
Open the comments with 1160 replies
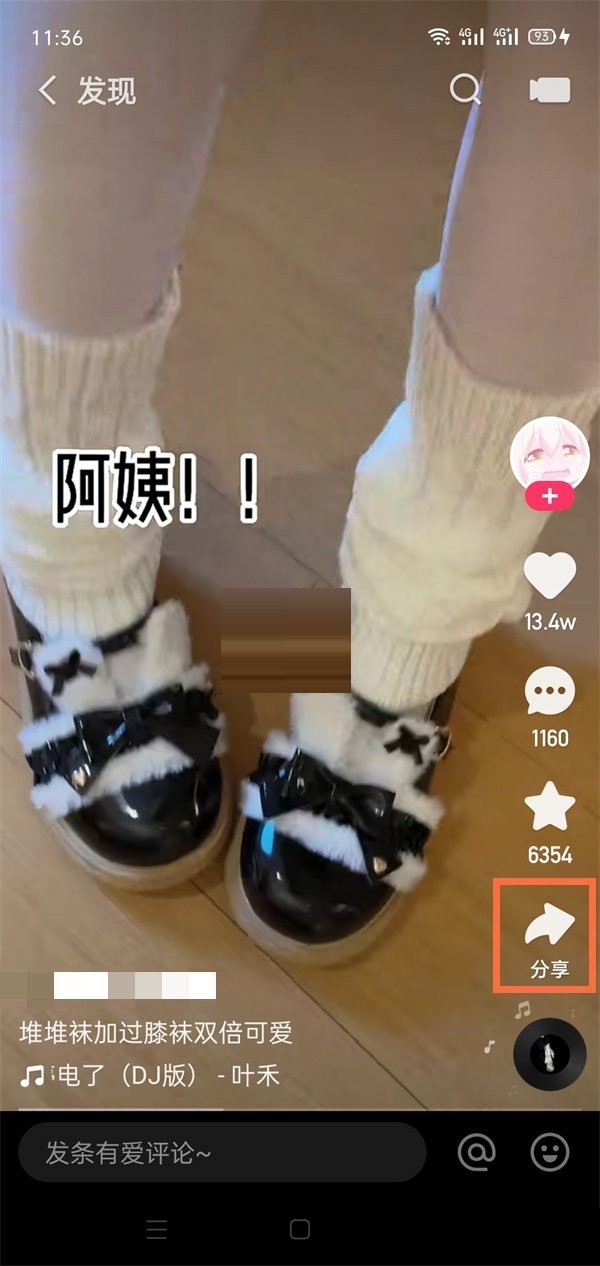pyautogui.click(x=549, y=692)
